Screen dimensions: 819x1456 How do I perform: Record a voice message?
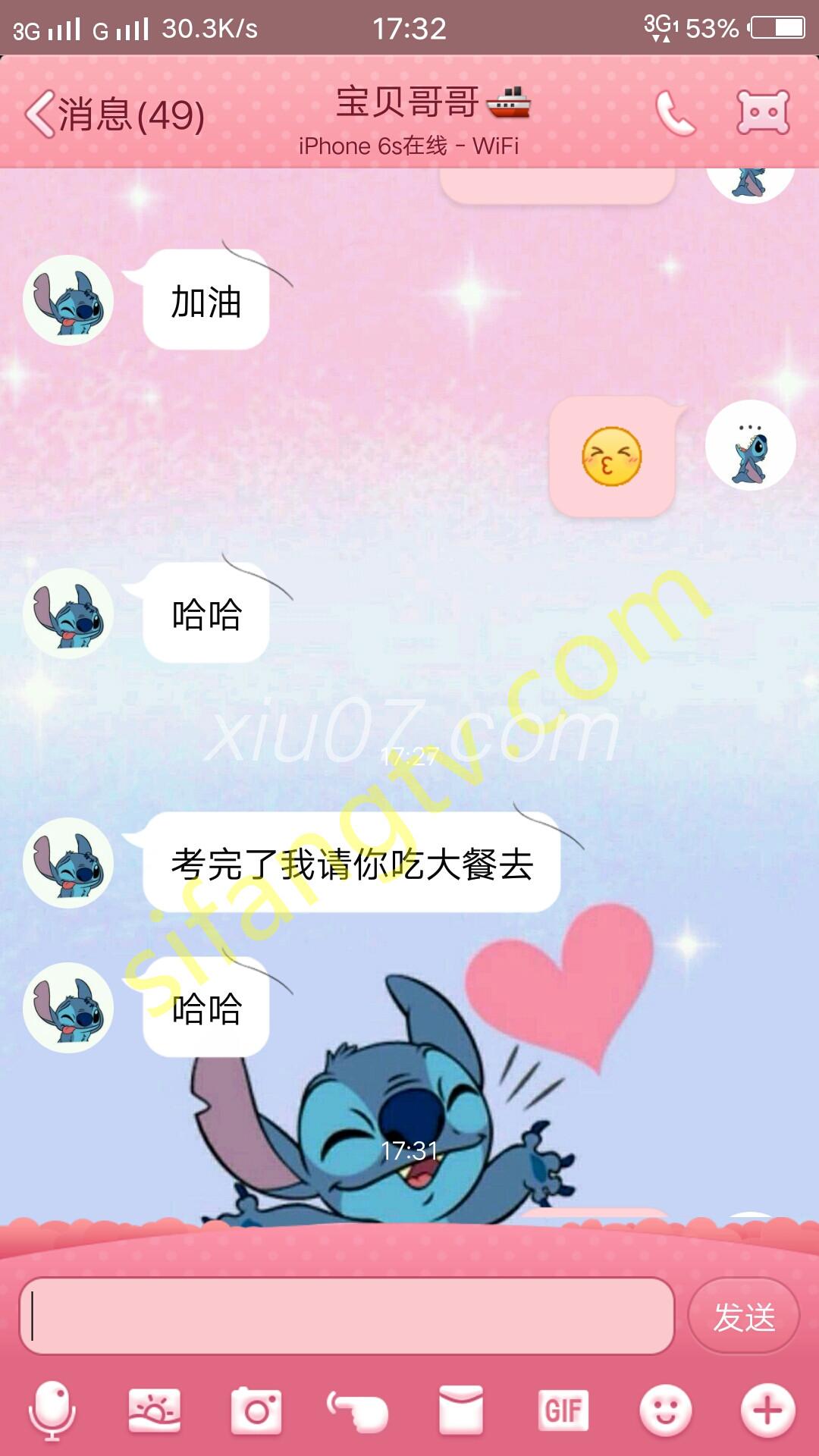pos(52,1410)
